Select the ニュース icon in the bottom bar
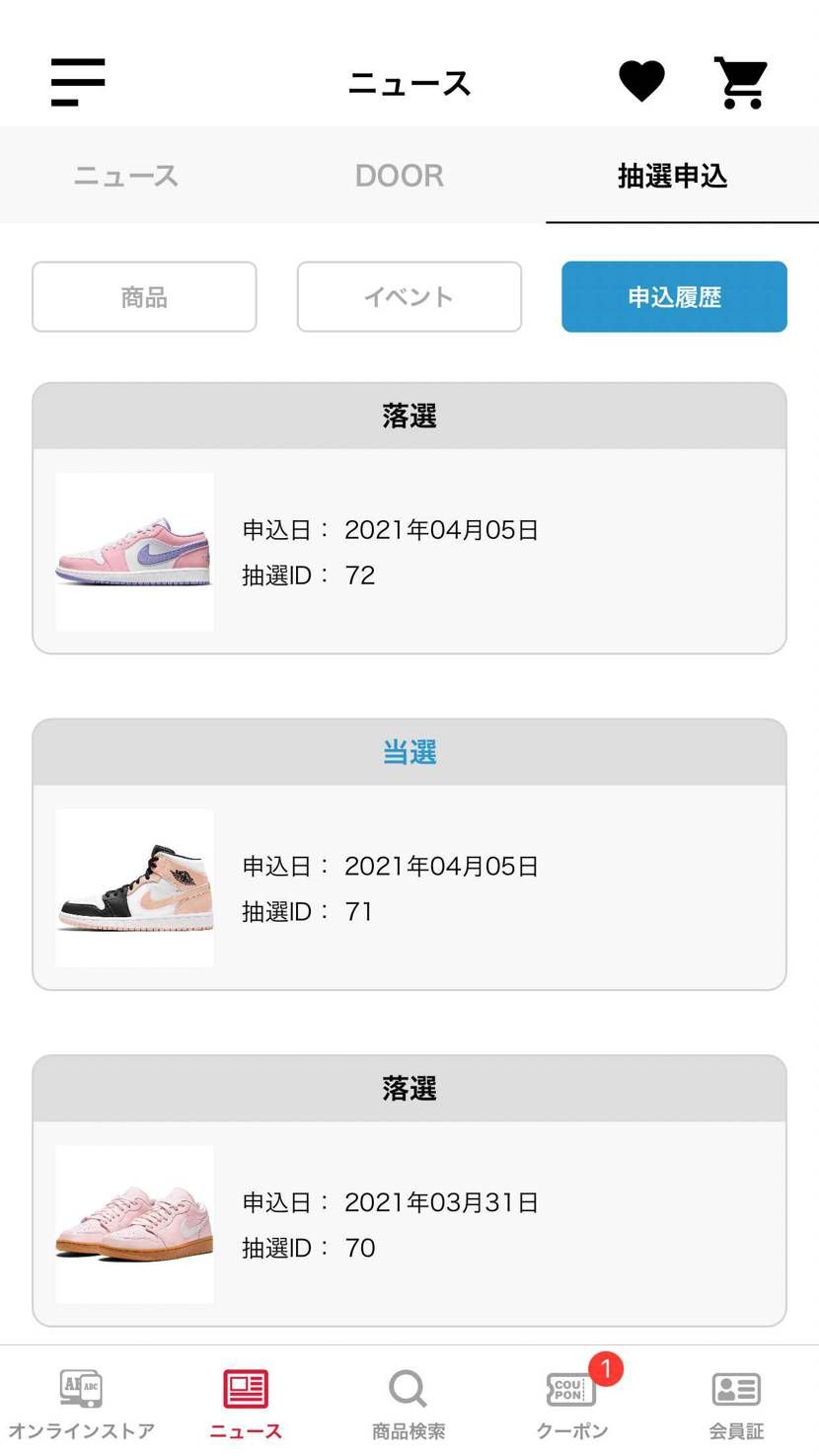Image resolution: width=819 pixels, height=1456 pixels. pyautogui.click(x=245, y=1397)
